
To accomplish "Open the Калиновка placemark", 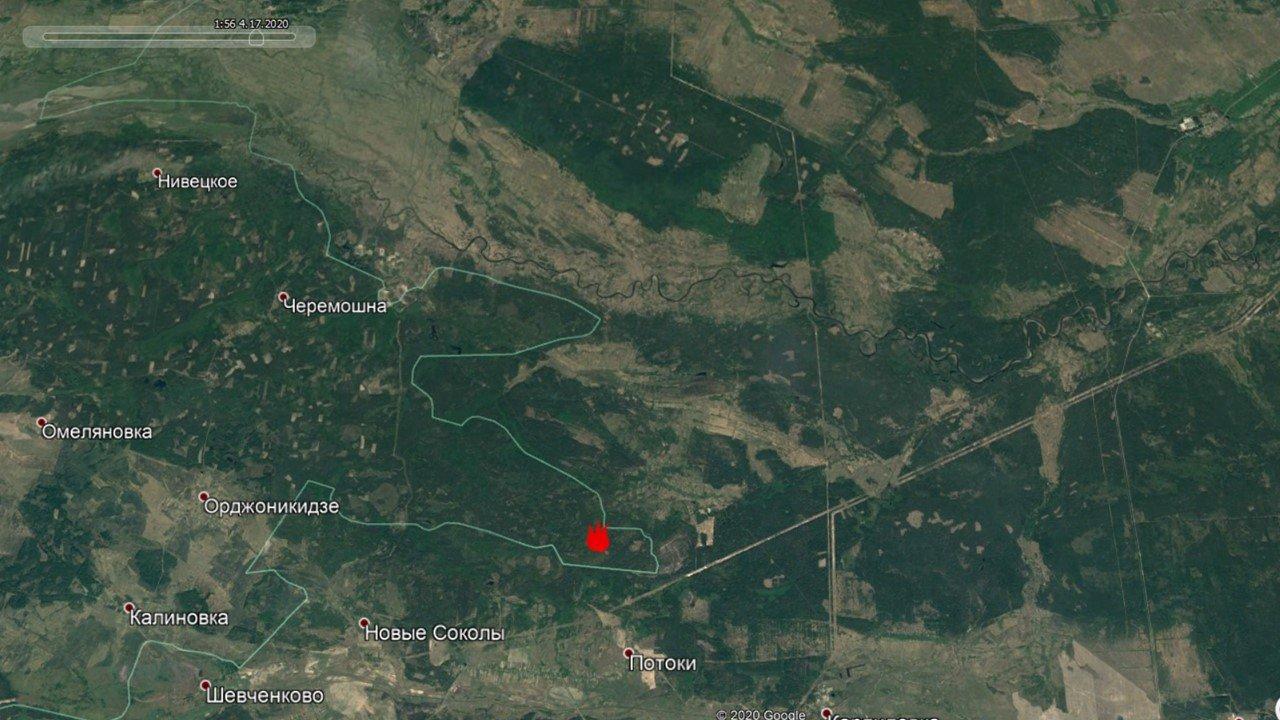I will click(x=129, y=609).
